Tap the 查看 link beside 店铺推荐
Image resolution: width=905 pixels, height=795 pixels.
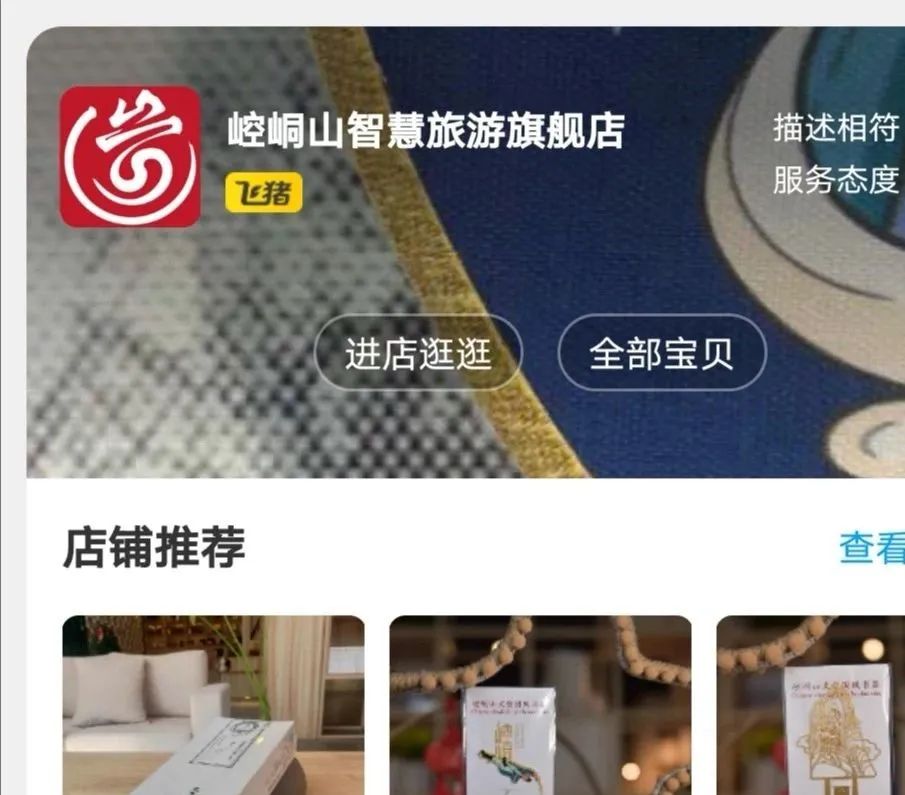pos(872,547)
